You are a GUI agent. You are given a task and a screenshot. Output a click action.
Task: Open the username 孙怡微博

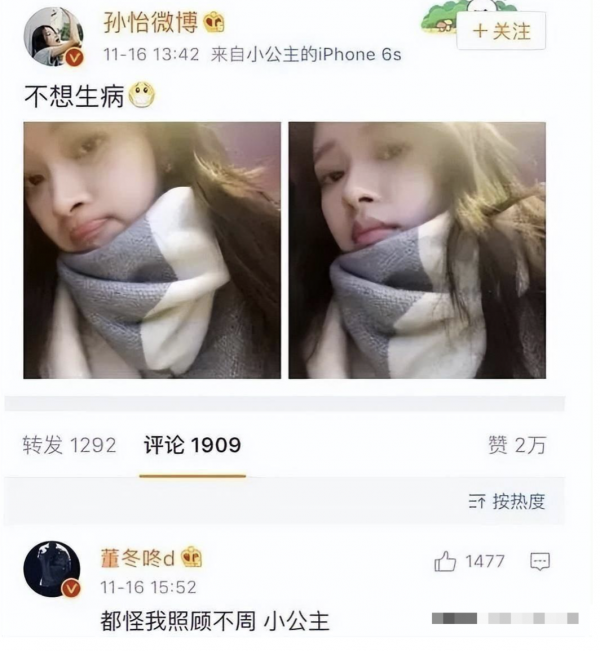coord(150,23)
